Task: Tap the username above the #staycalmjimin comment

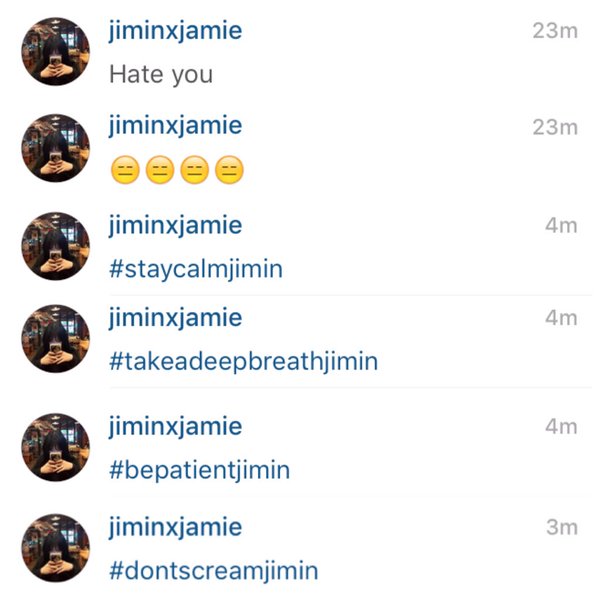Action: click(x=175, y=225)
